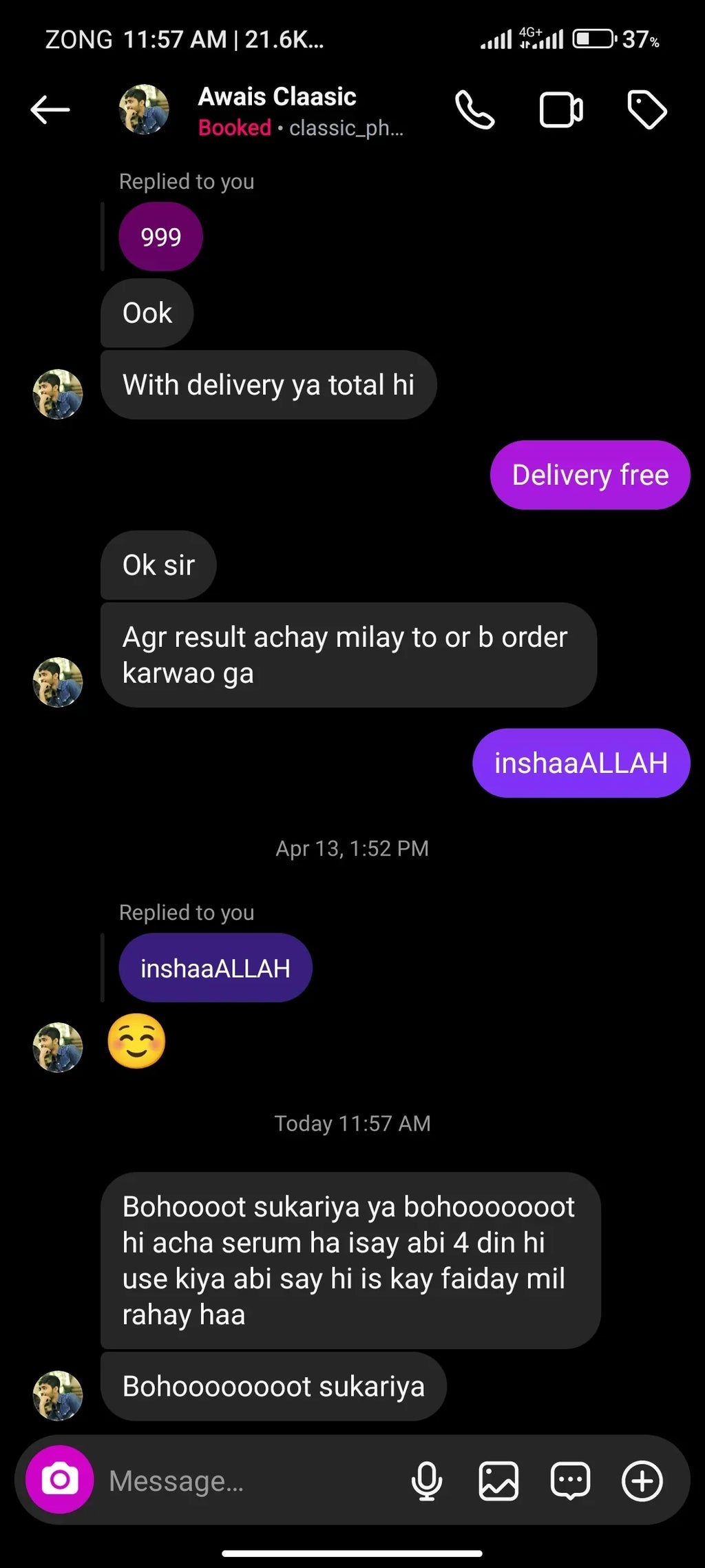Screen dimensions: 705x1568
Task: Pick an image from the gallery
Action: (x=498, y=1481)
